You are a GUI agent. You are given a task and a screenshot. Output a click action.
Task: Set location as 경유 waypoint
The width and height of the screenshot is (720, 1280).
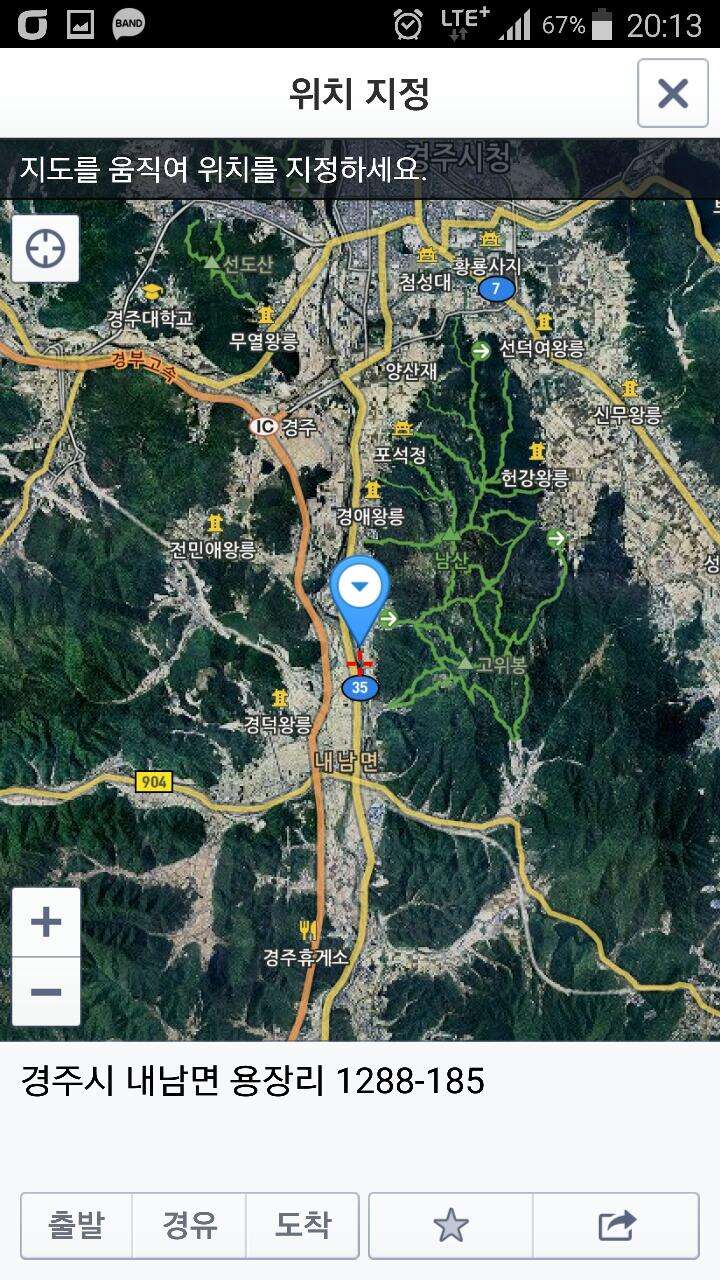click(190, 1225)
